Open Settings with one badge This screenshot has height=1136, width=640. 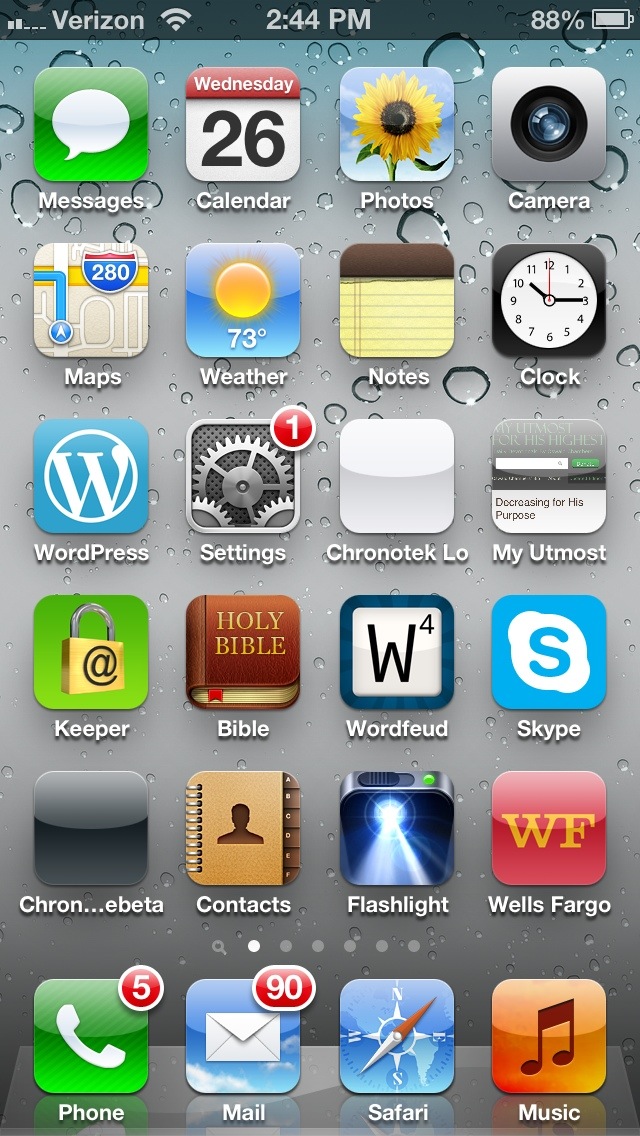[x=243, y=477]
